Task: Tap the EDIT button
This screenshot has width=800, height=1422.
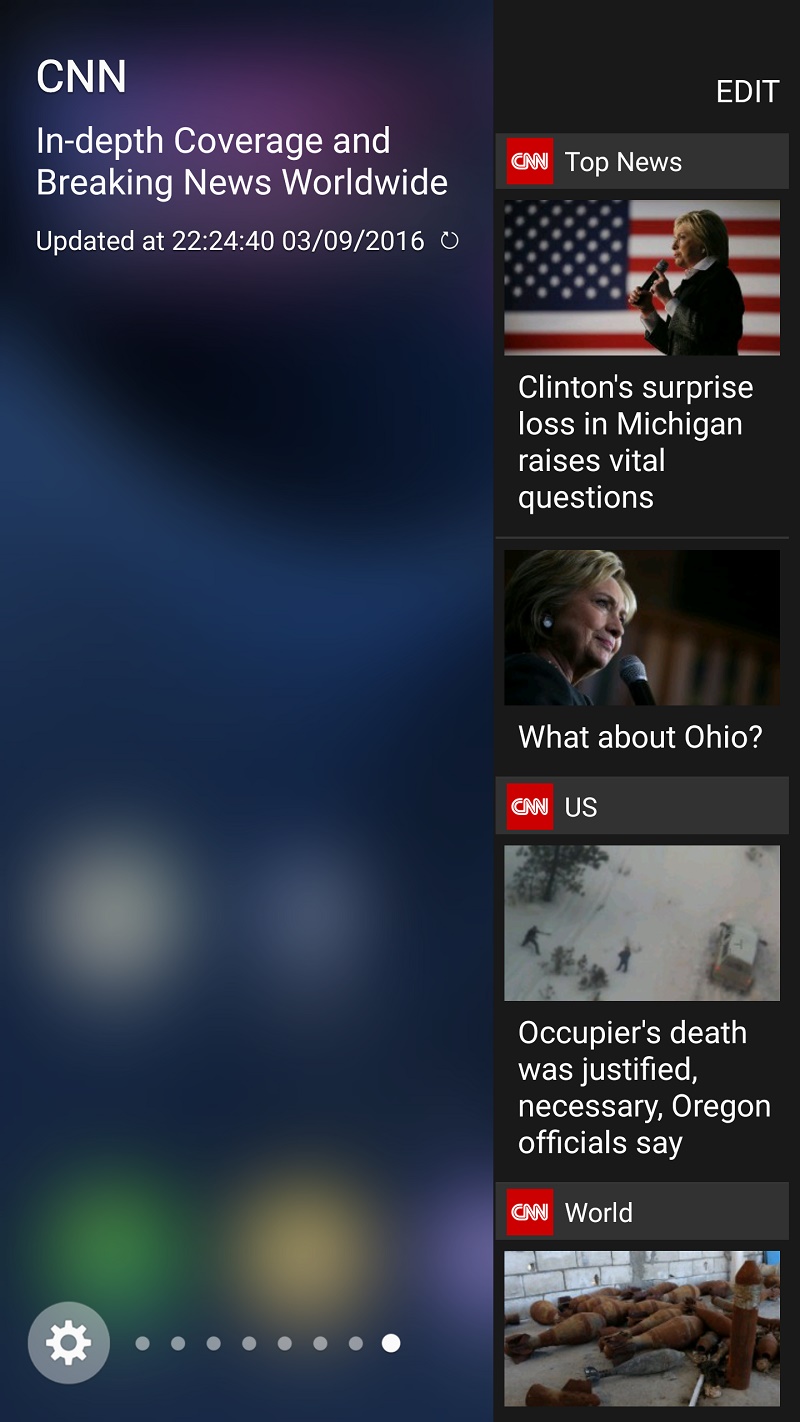Action: (x=746, y=92)
